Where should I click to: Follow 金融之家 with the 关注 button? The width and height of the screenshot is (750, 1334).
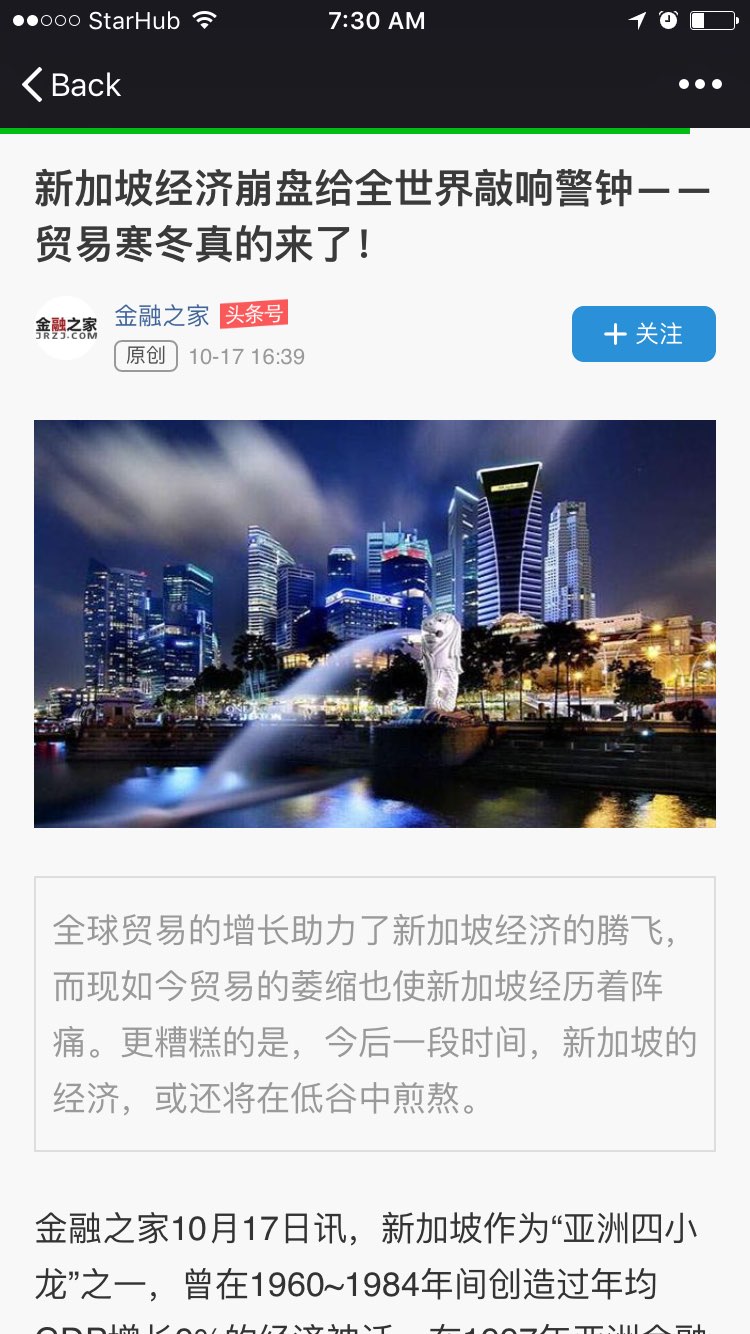(643, 334)
